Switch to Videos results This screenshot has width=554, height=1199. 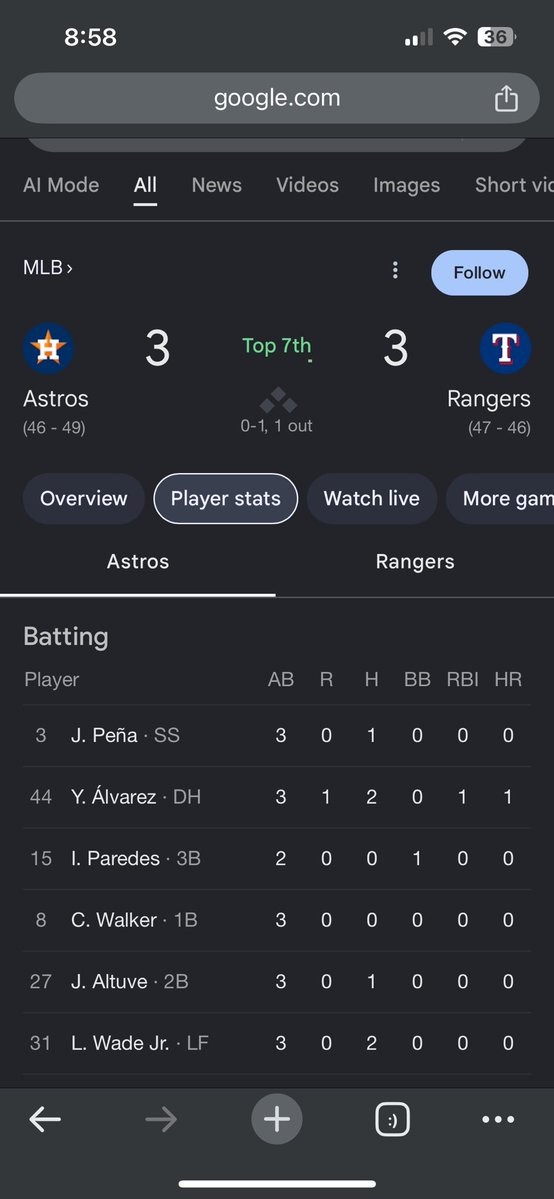pos(308,185)
